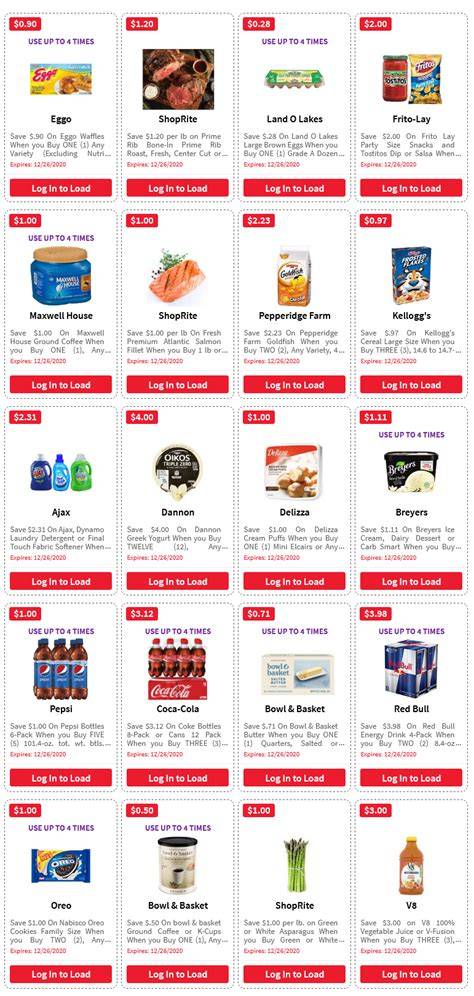Viewport: 474px width, 996px height.
Task: Load the ShopRite prime rib roast coupon
Action: 177,188
